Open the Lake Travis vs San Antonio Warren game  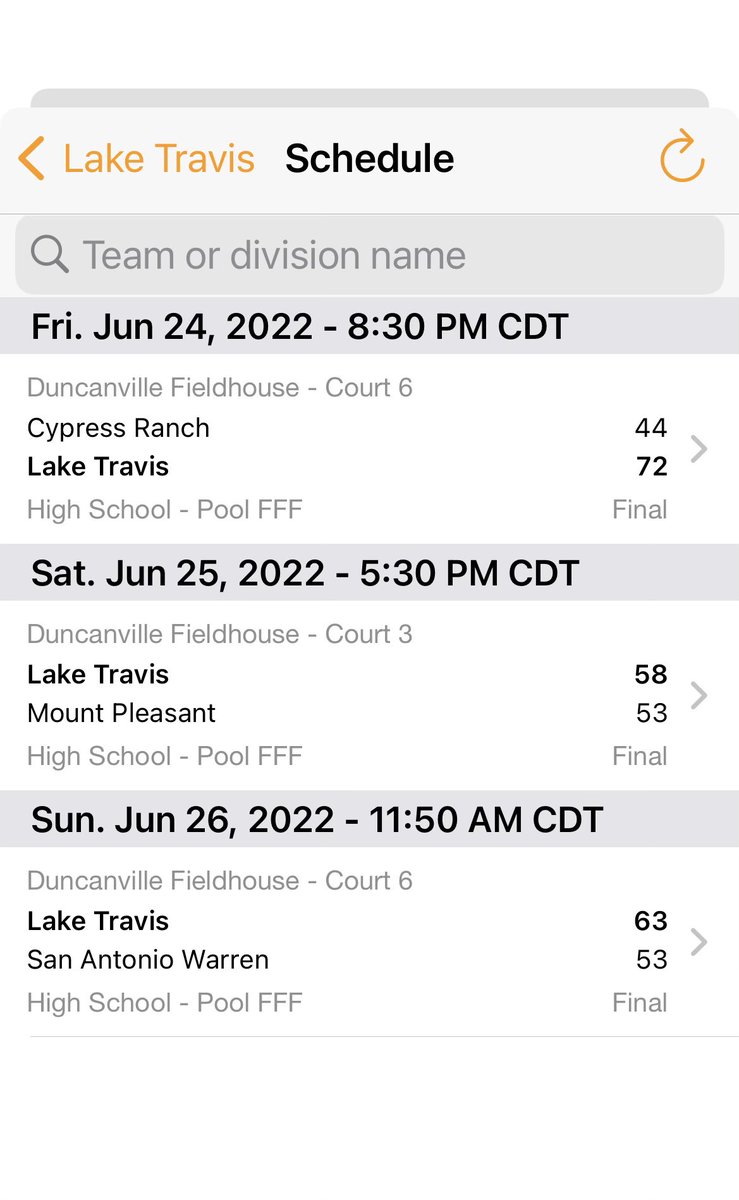369,942
